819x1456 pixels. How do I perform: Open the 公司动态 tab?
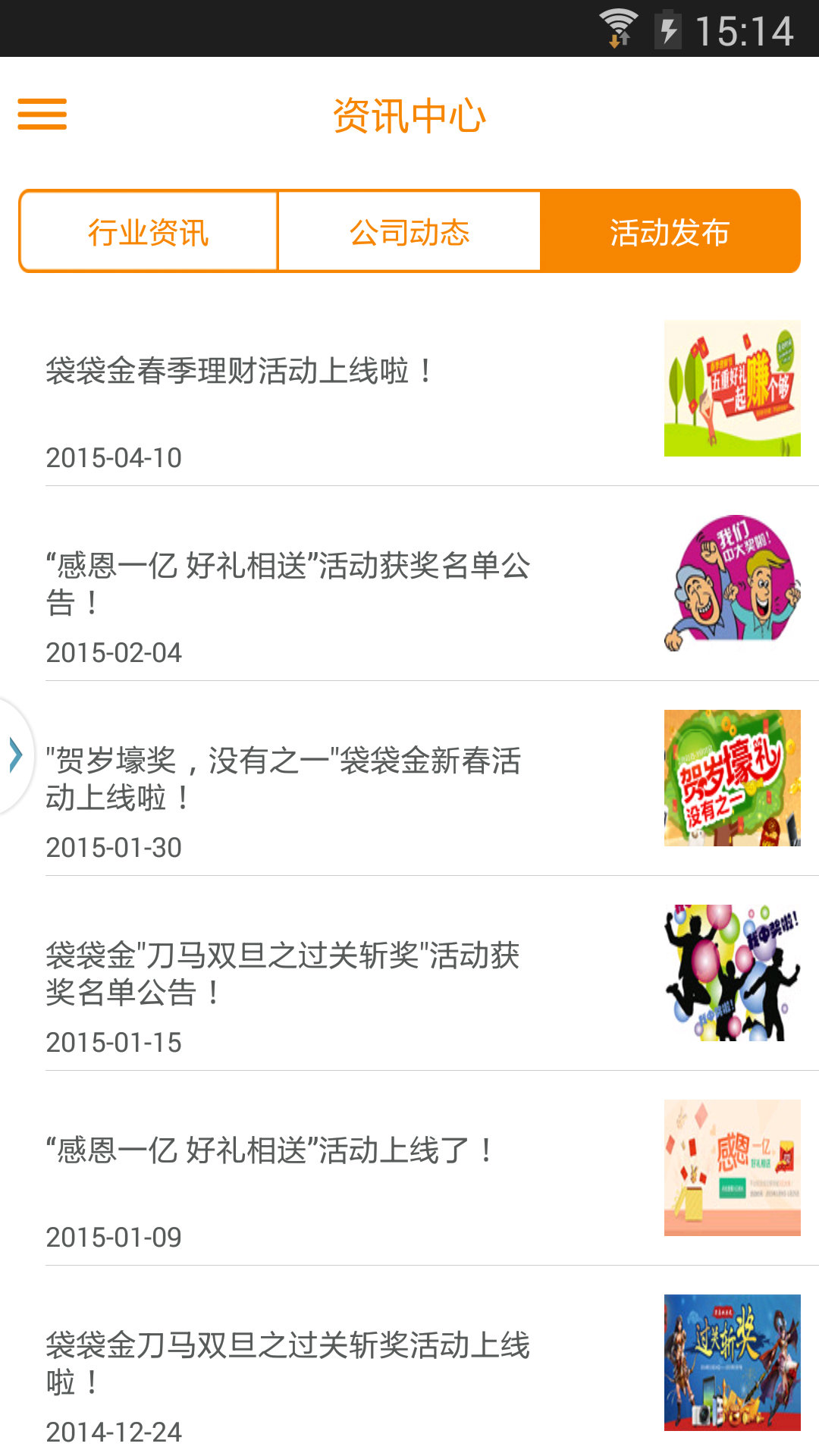(409, 231)
